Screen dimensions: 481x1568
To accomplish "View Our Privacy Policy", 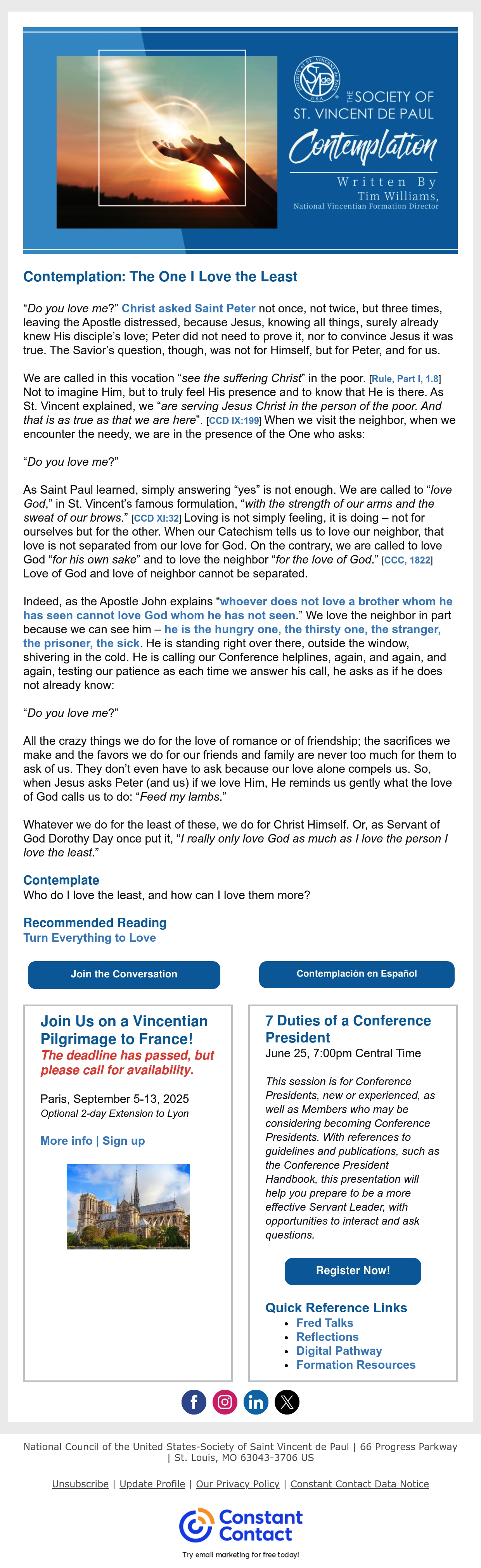I will 238,1484.
